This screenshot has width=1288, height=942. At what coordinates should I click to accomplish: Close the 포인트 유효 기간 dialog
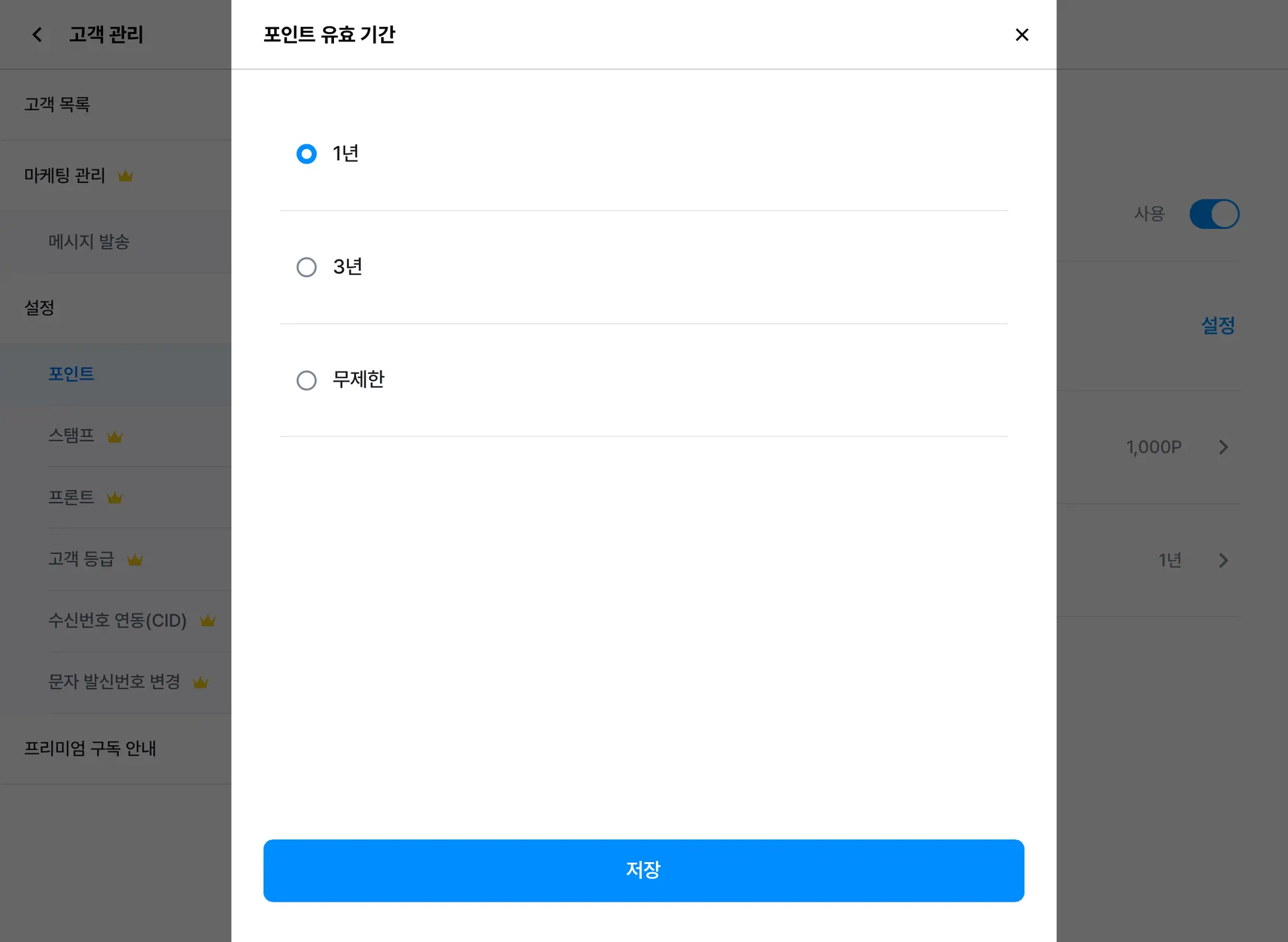tap(1022, 35)
